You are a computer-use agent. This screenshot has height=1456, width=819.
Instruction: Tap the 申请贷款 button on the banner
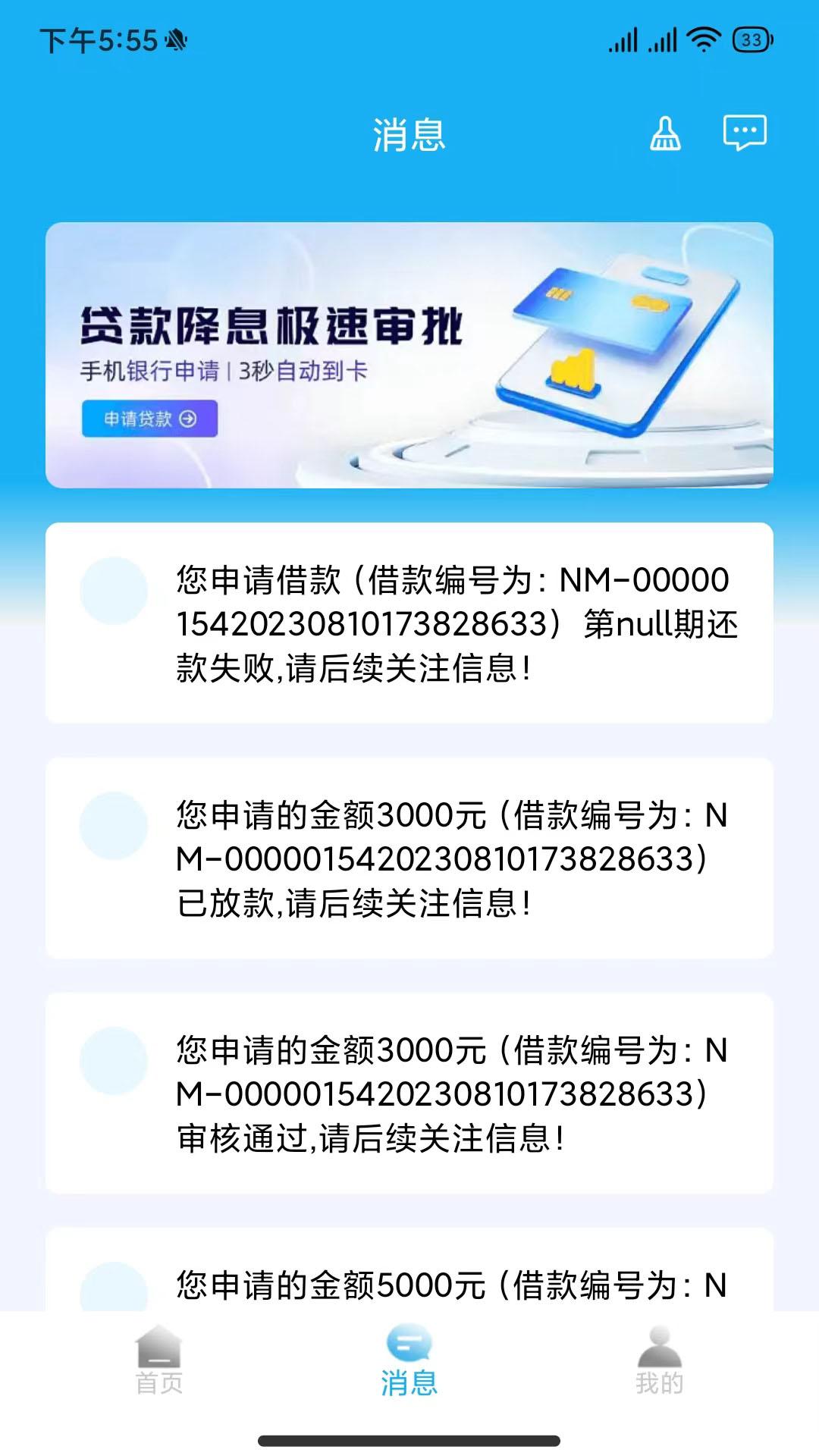pyautogui.click(x=150, y=419)
